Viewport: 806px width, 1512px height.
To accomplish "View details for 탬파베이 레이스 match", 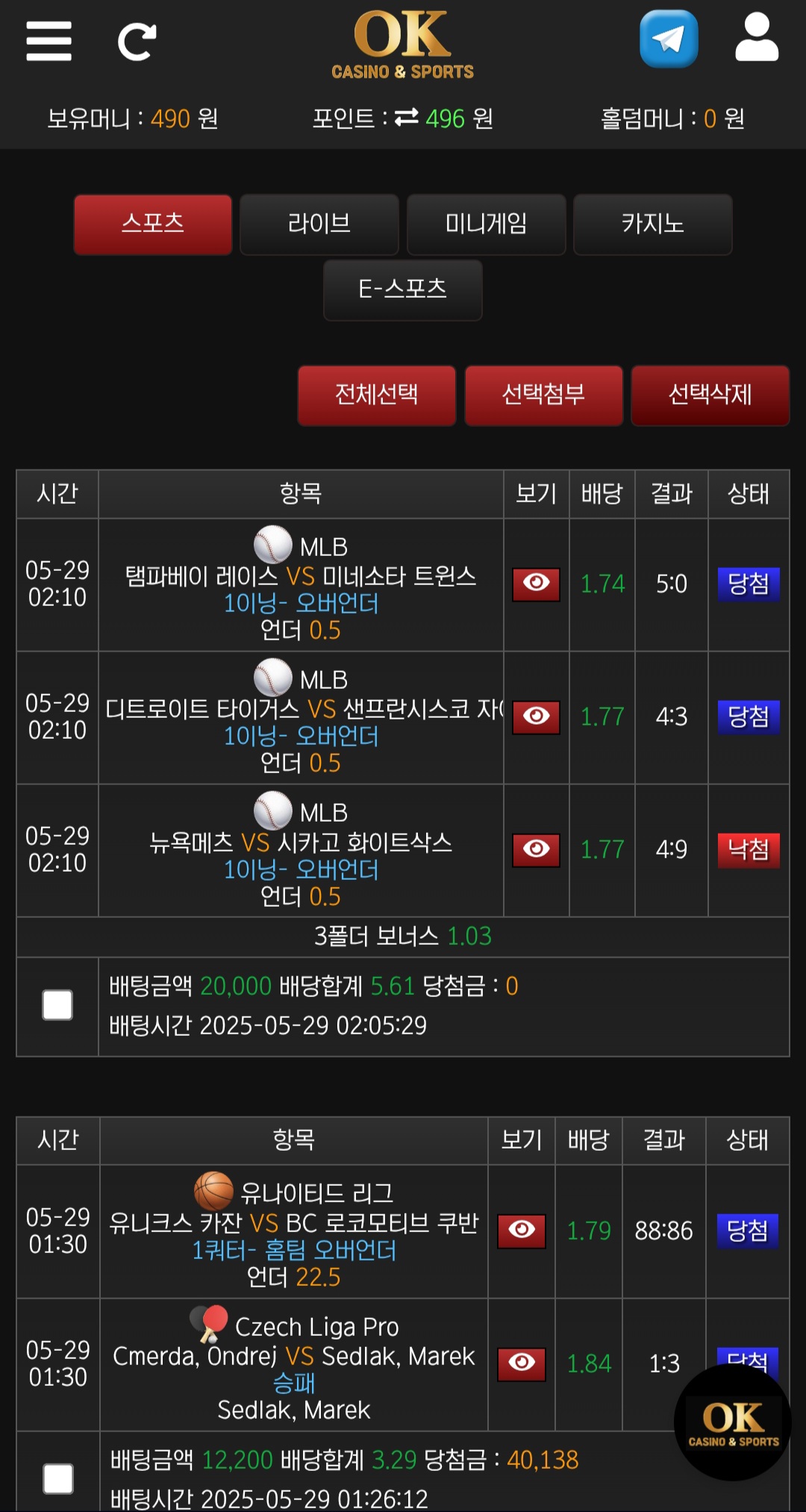I will 536,584.
